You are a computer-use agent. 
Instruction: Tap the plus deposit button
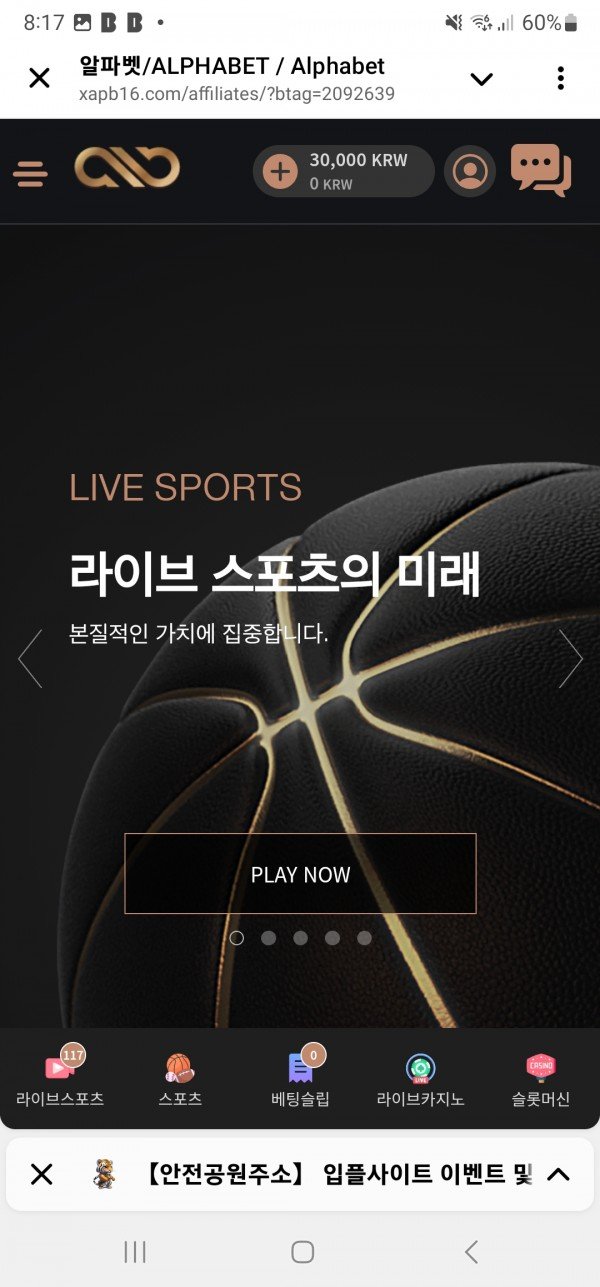[x=280, y=172]
